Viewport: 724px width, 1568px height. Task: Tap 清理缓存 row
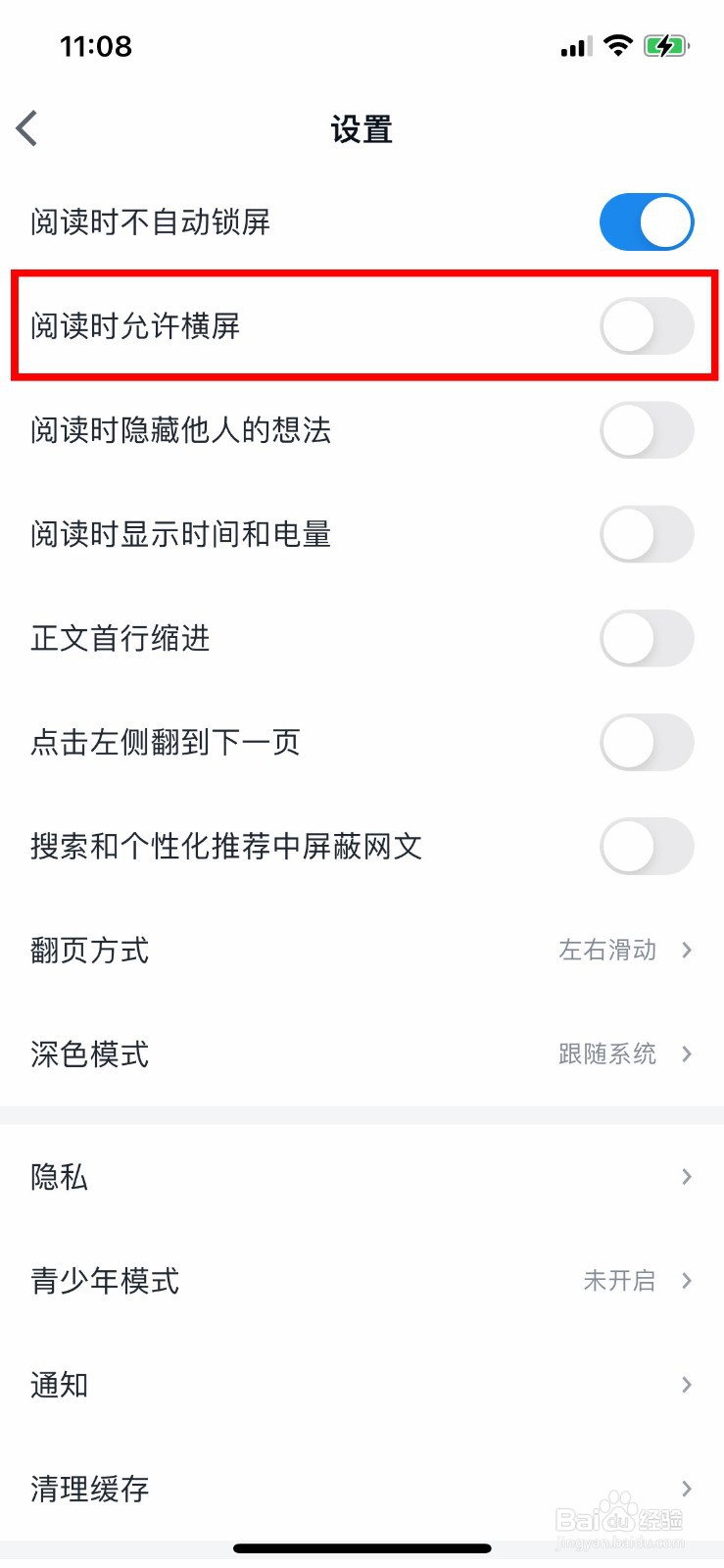tap(362, 1488)
